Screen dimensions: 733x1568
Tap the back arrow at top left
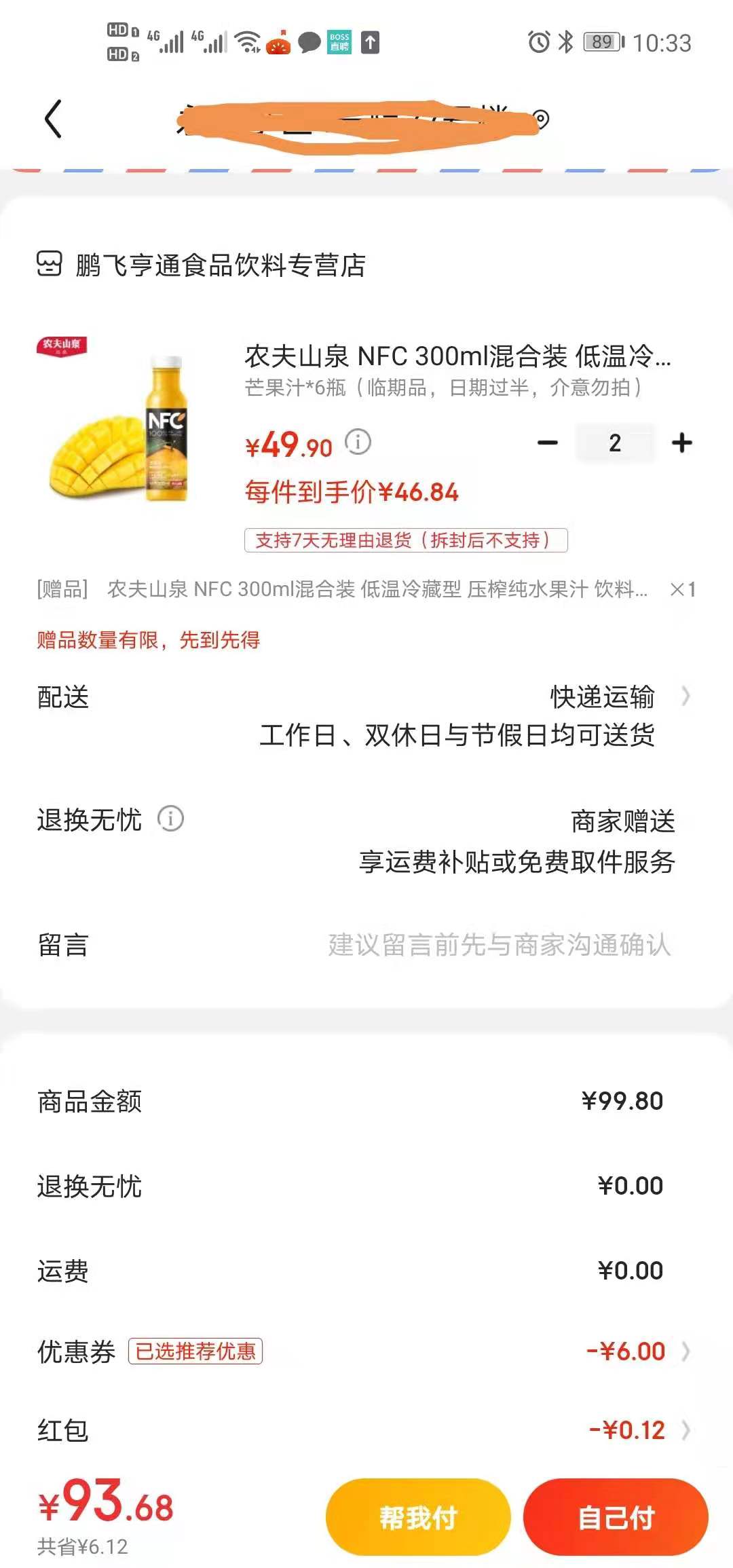pyautogui.click(x=51, y=117)
